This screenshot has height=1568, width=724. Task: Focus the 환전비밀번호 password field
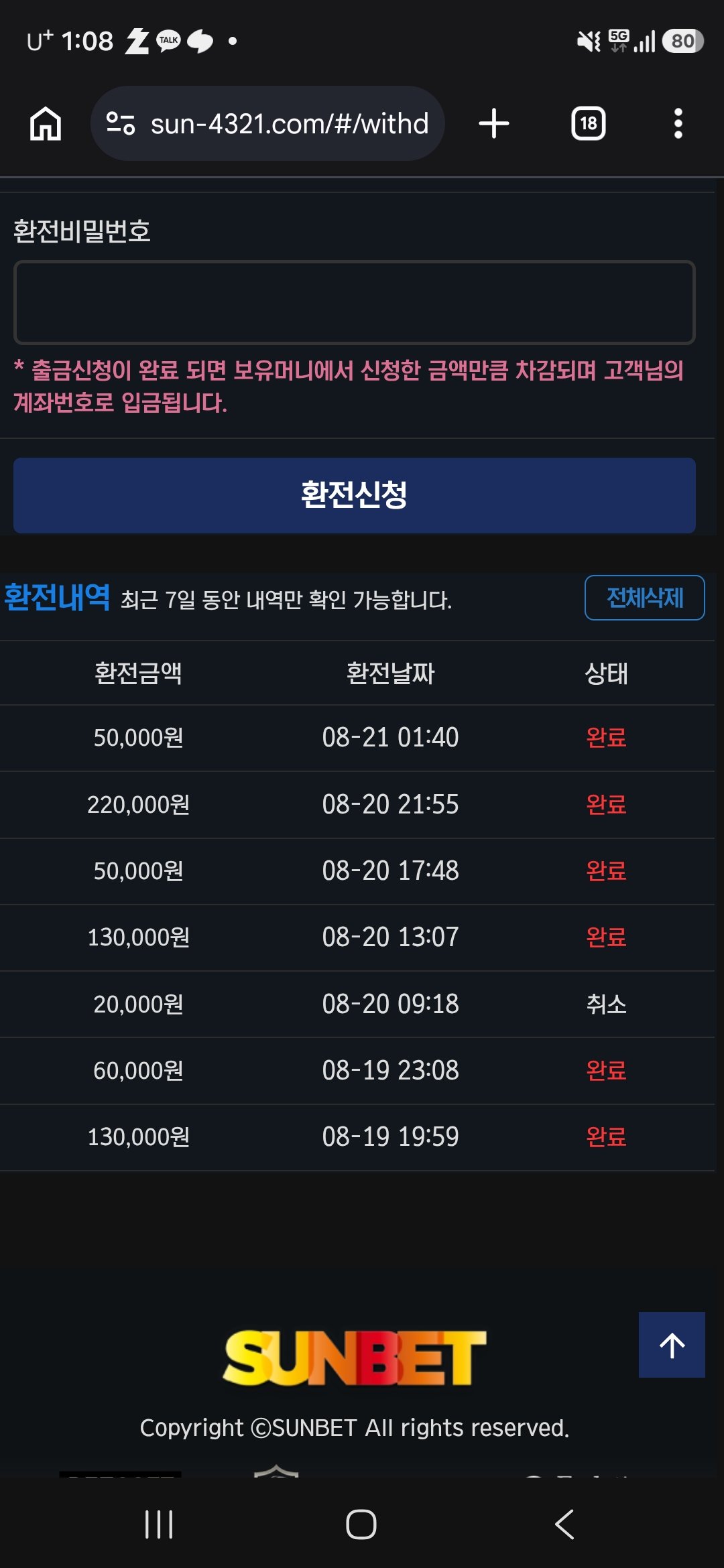[354, 302]
